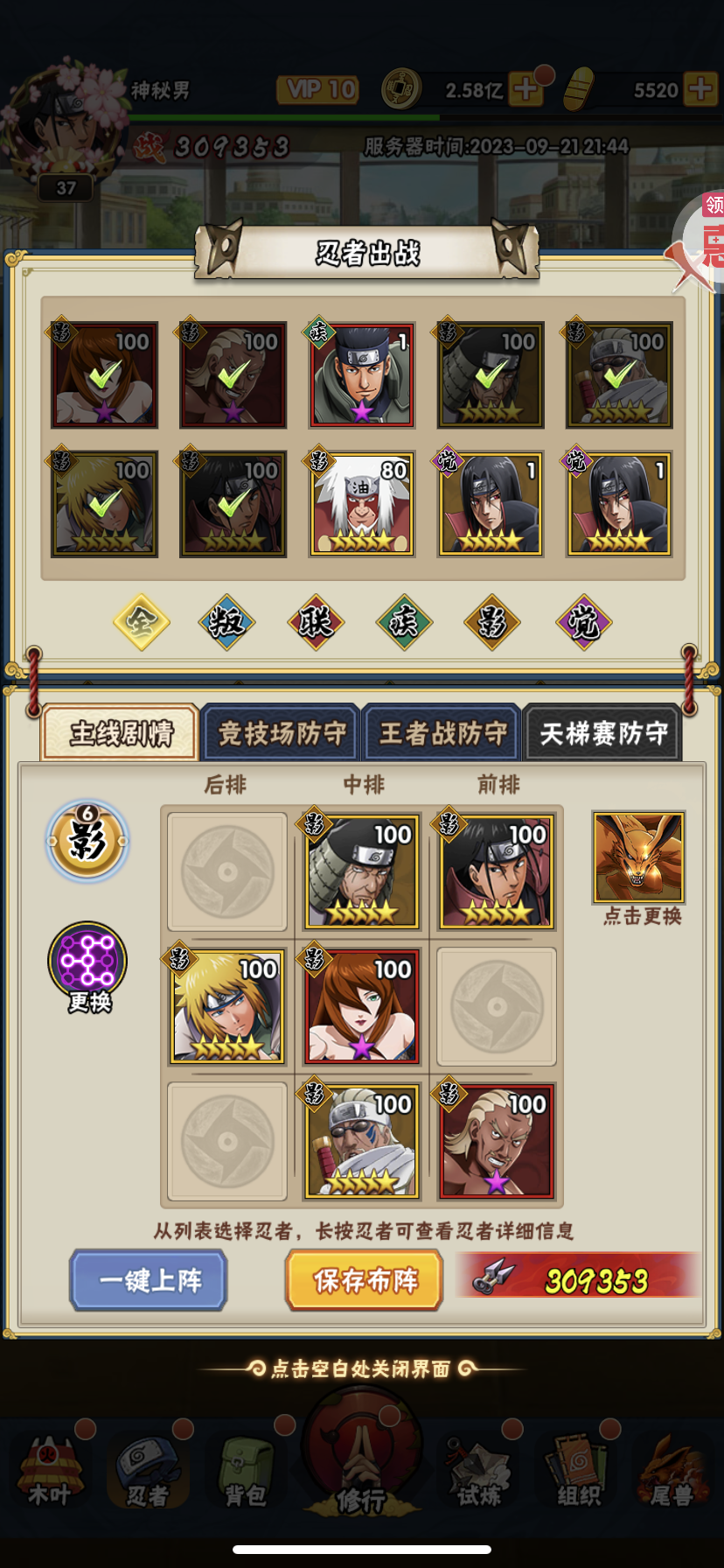Filter ninjas by the green 疾 icon
This screenshot has height=1568, width=724.
tap(404, 622)
